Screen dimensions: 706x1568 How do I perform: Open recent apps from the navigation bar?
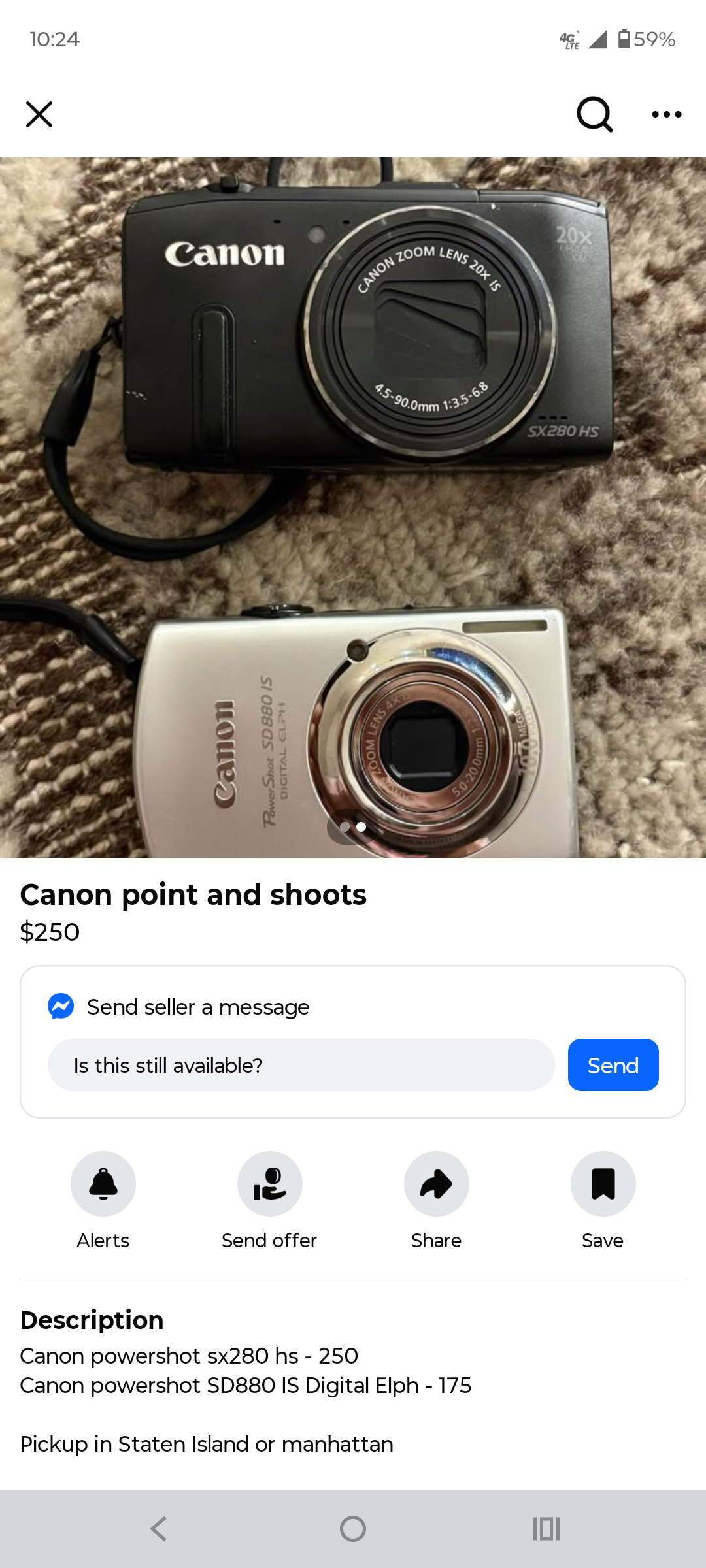click(x=546, y=1529)
